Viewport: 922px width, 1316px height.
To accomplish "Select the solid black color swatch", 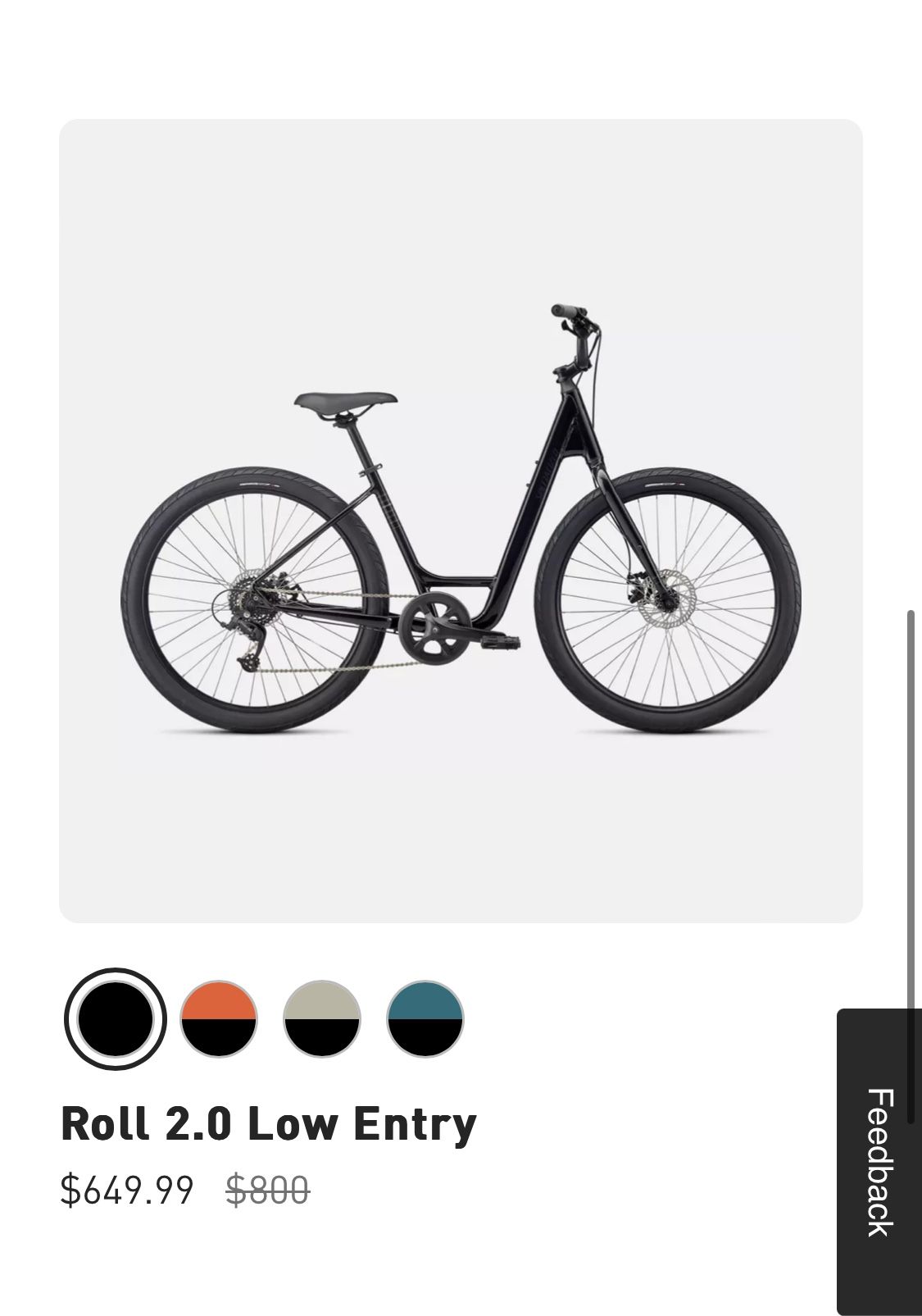I will pos(116,1019).
